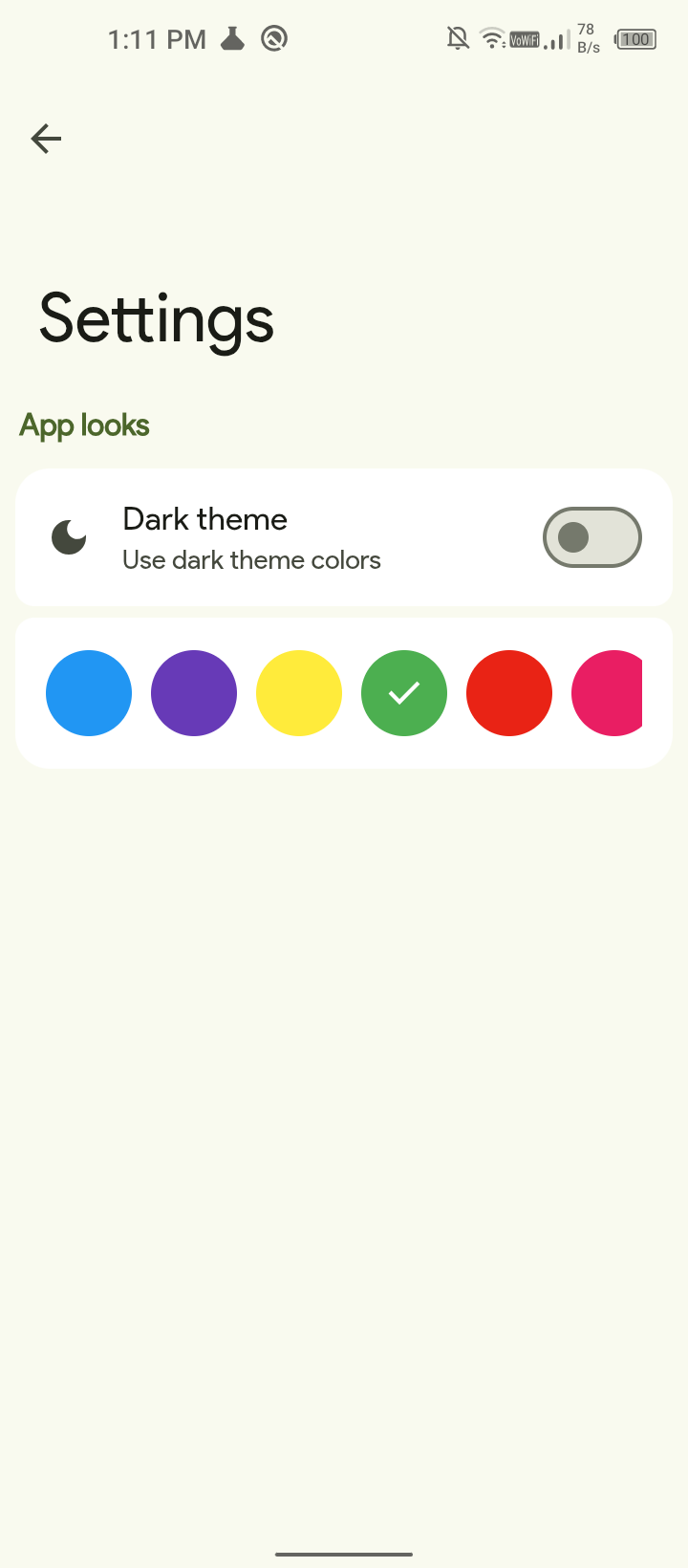Viewport: 688px width, 1568px height.
Task: Select the pink color swatch
Action: (x=608, y=693)
